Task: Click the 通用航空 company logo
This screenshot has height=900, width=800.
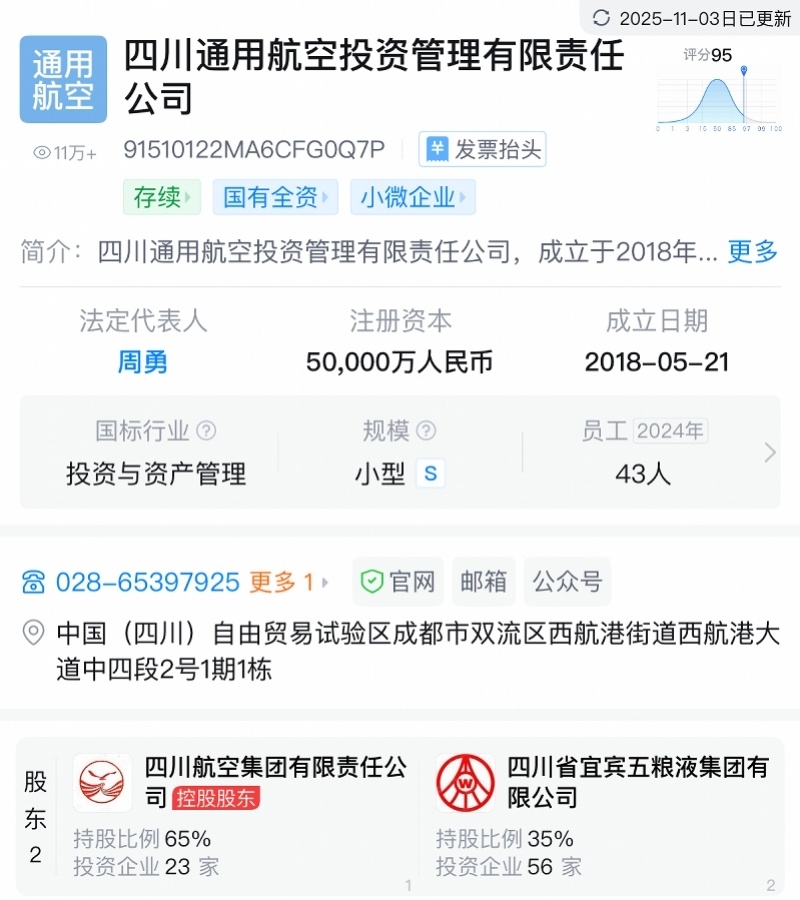Action: [63, 80]
